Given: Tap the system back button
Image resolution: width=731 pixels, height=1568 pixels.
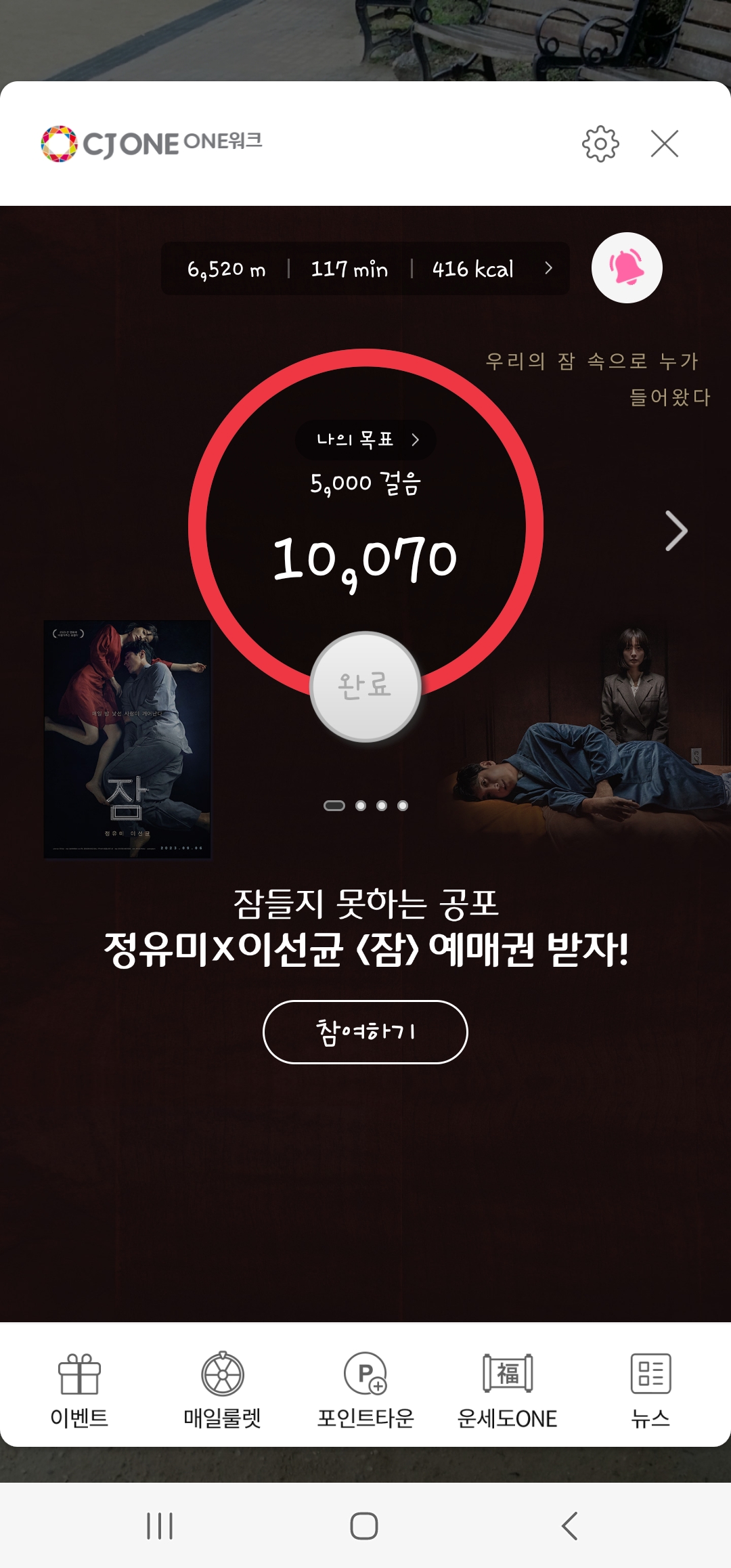Looking at the screenshot, I should point(570,1526).
